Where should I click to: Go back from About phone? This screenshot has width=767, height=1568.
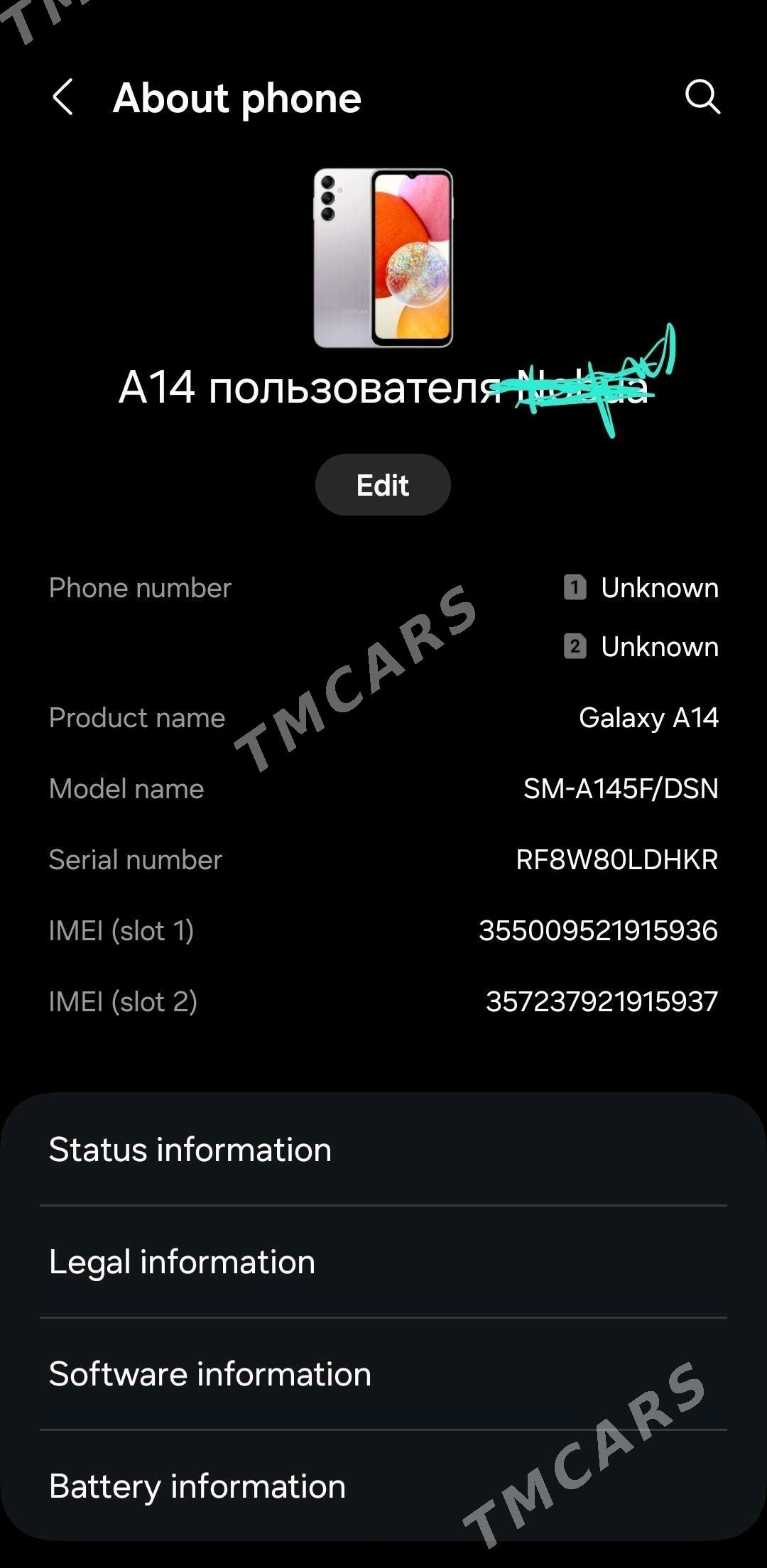[x=63, y=97]
